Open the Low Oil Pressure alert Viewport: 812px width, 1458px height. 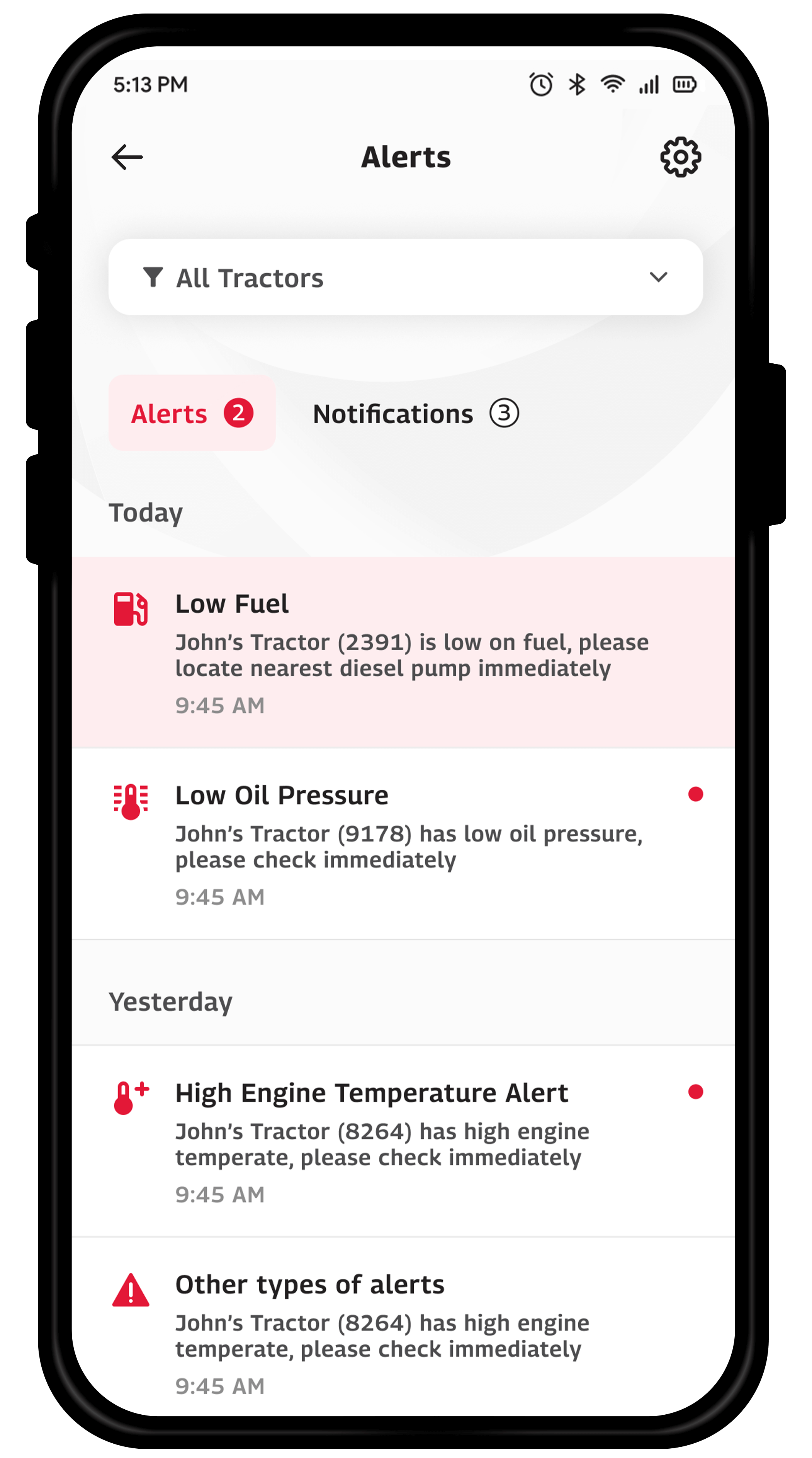pyautogui.click(x=403, y=843)
